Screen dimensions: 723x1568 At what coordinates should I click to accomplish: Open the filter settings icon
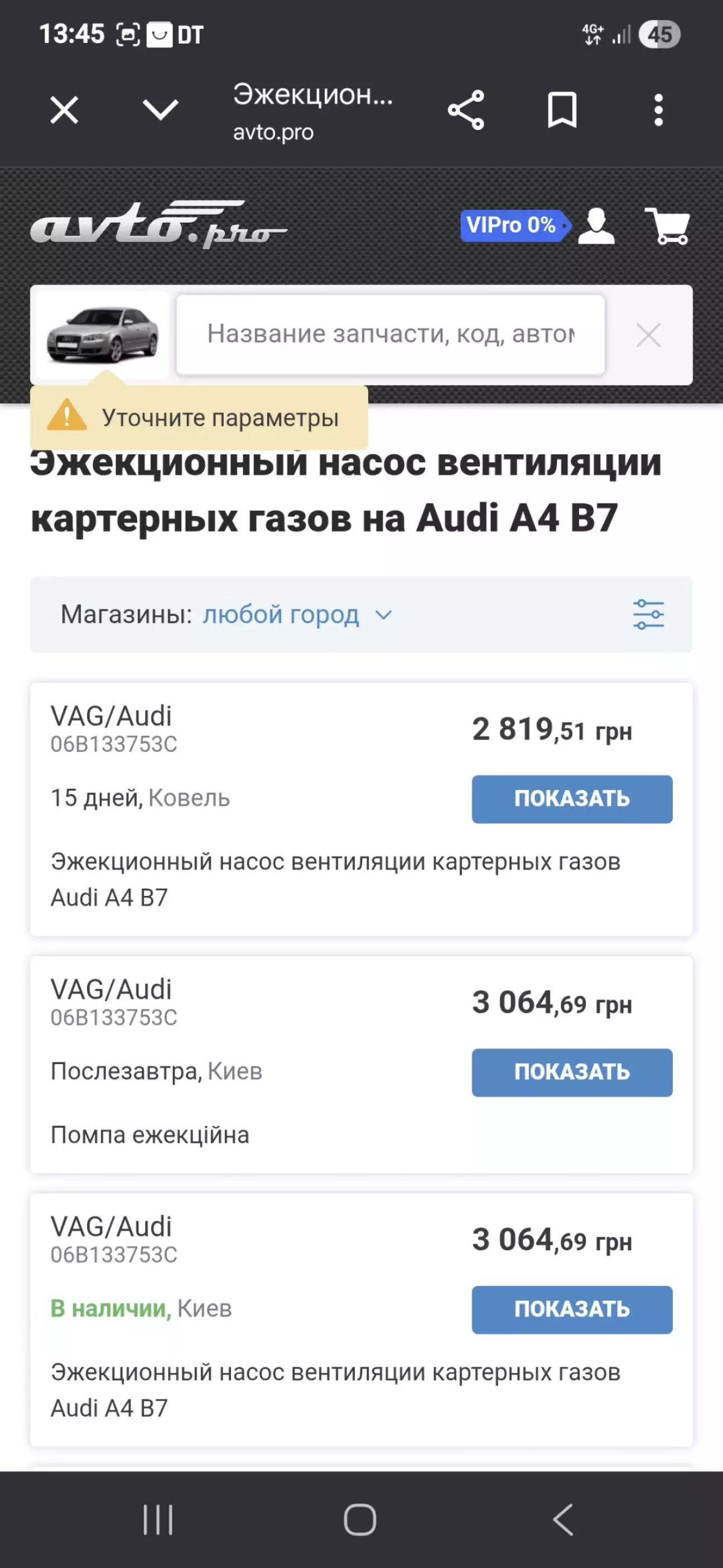coord(648,615)
